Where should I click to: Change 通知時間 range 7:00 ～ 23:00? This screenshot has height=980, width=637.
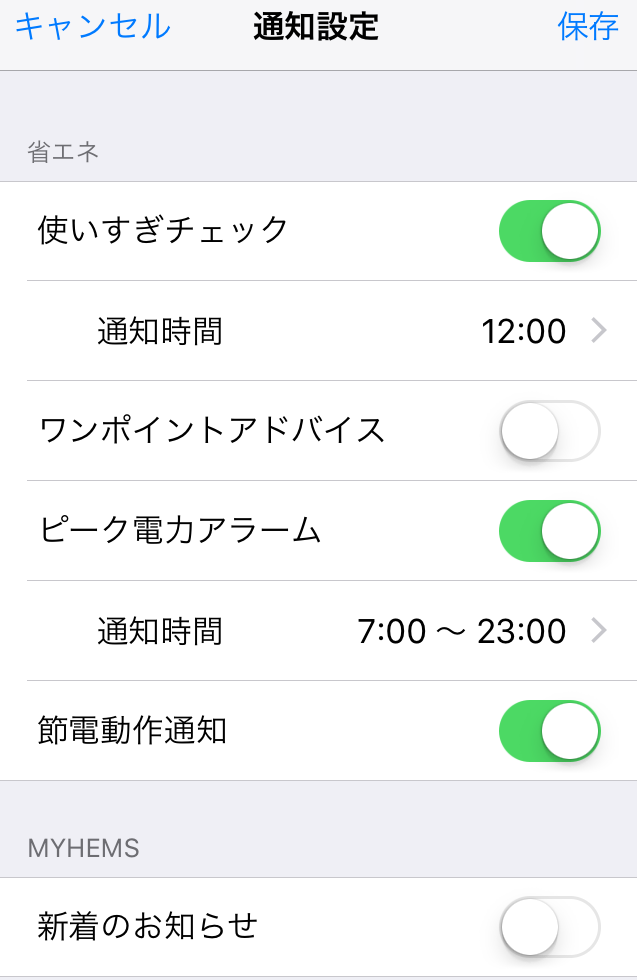click(x=330, y=631)
